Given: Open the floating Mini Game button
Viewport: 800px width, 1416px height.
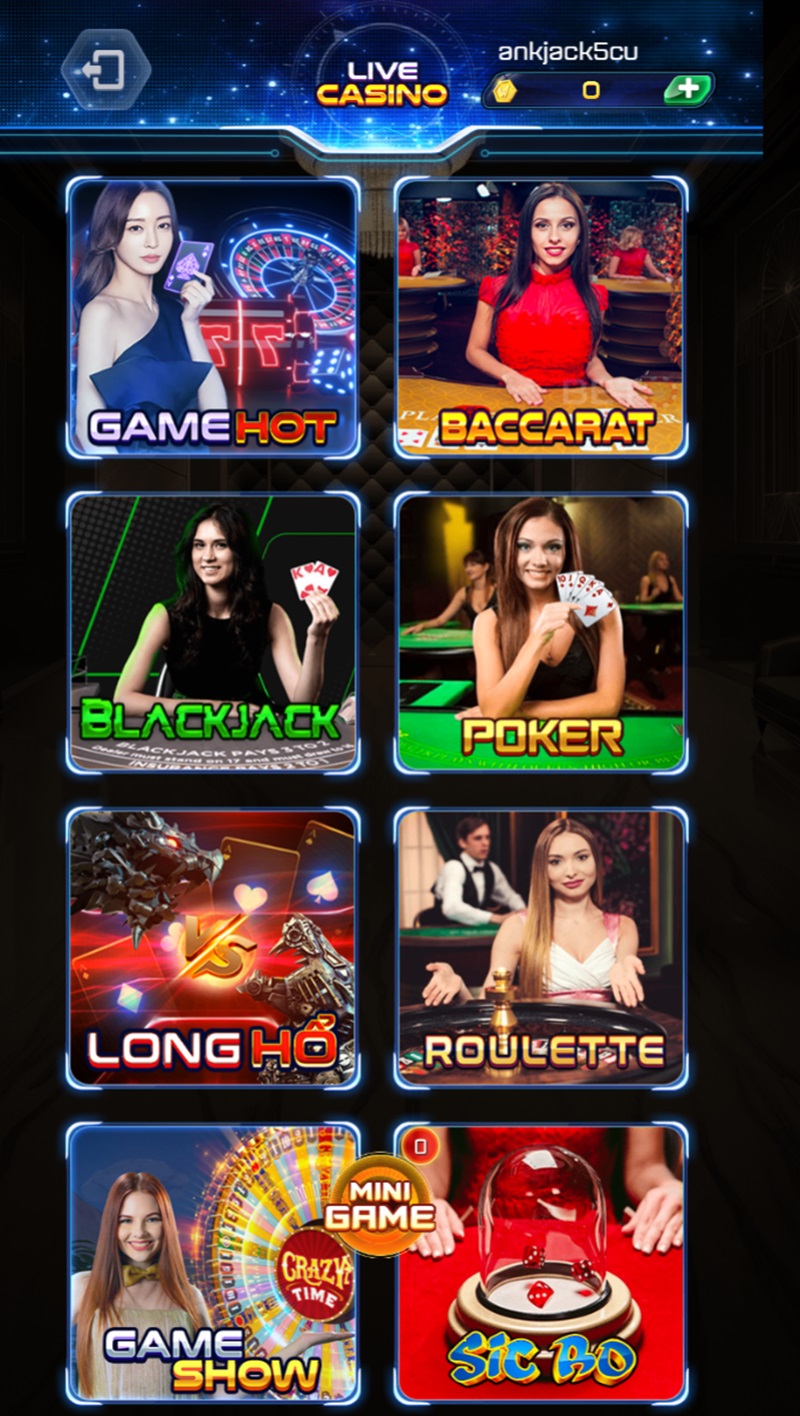Looking at the screenshot, I should 380,1205.
